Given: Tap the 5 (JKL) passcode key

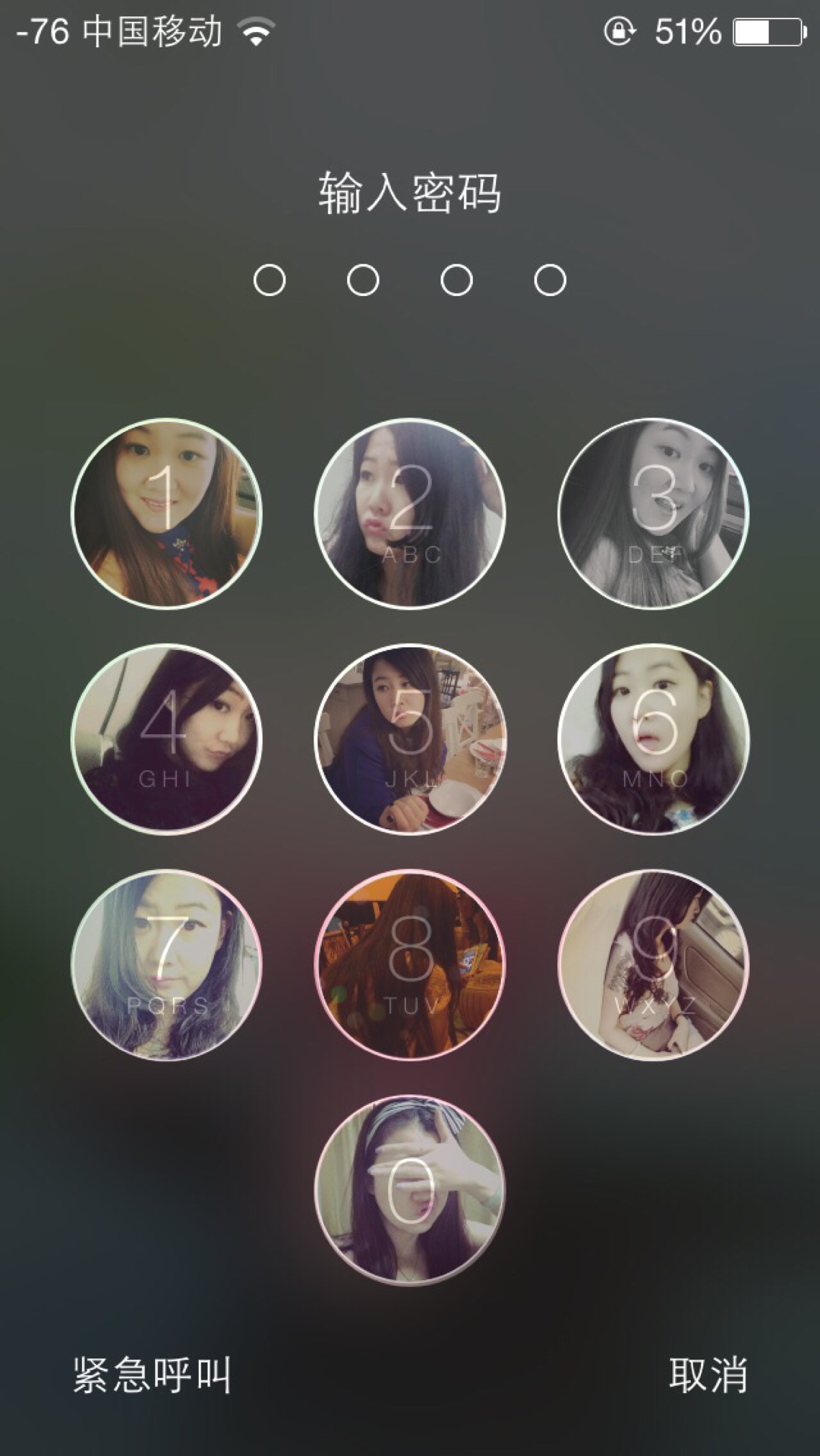Looking at the screenshot, I should [x=410, y=739].
